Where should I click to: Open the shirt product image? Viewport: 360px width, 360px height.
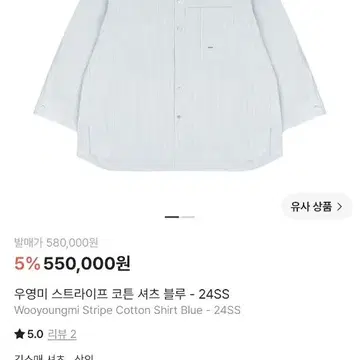(180, 85)
